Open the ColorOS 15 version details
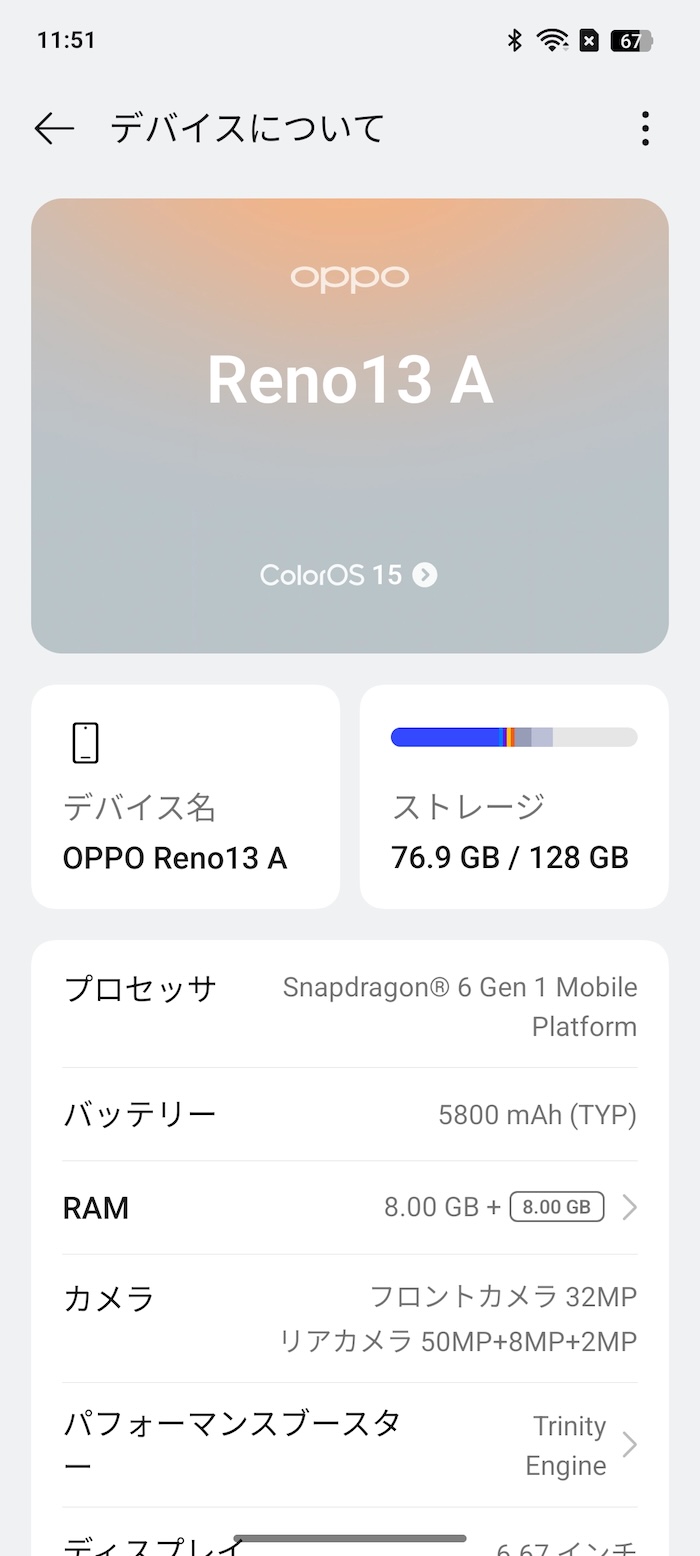 [x=348, y=575]
